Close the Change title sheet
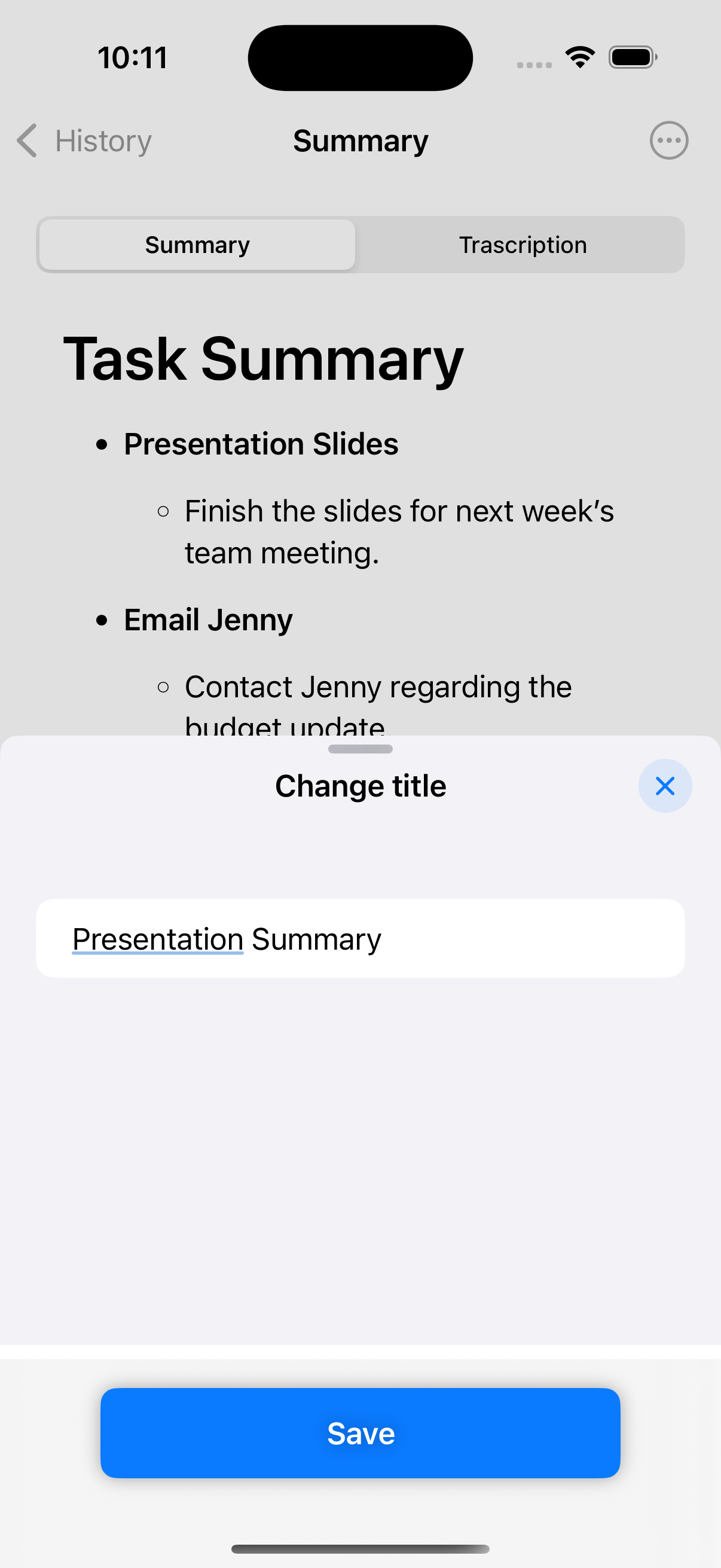 664,786
